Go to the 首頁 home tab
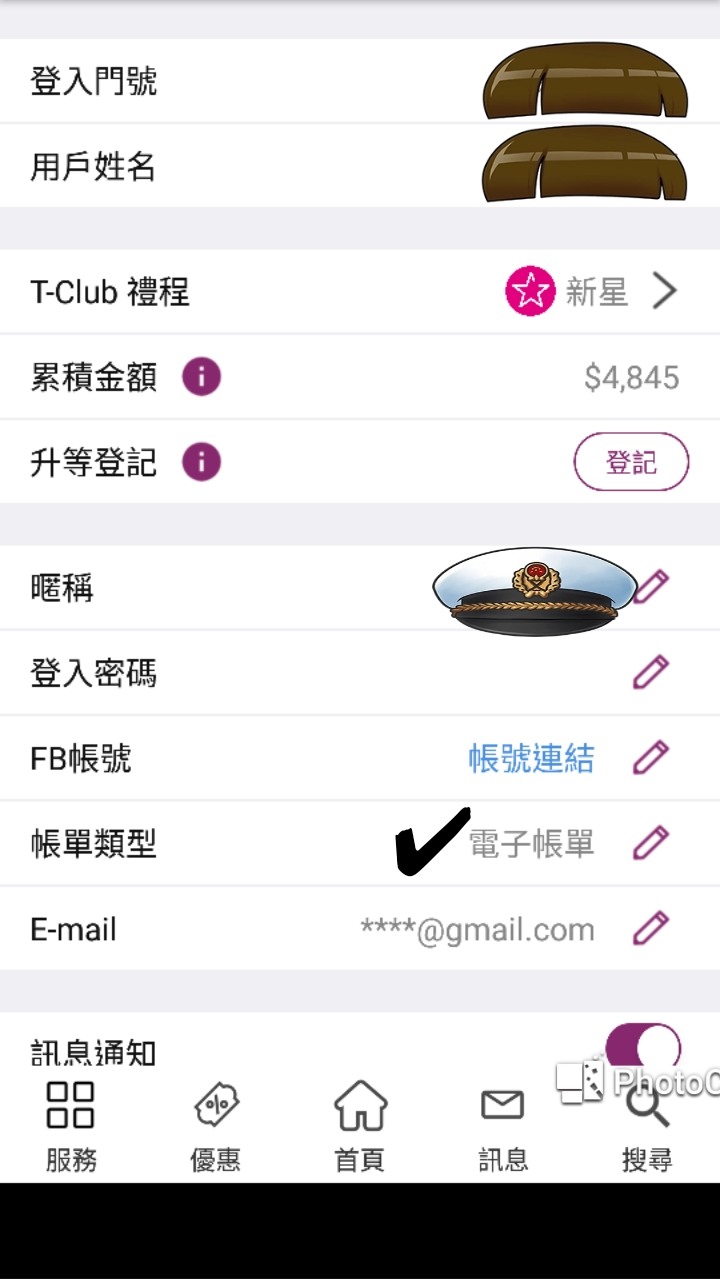This screenshot has height=1280, width=720. (359, 1125)
